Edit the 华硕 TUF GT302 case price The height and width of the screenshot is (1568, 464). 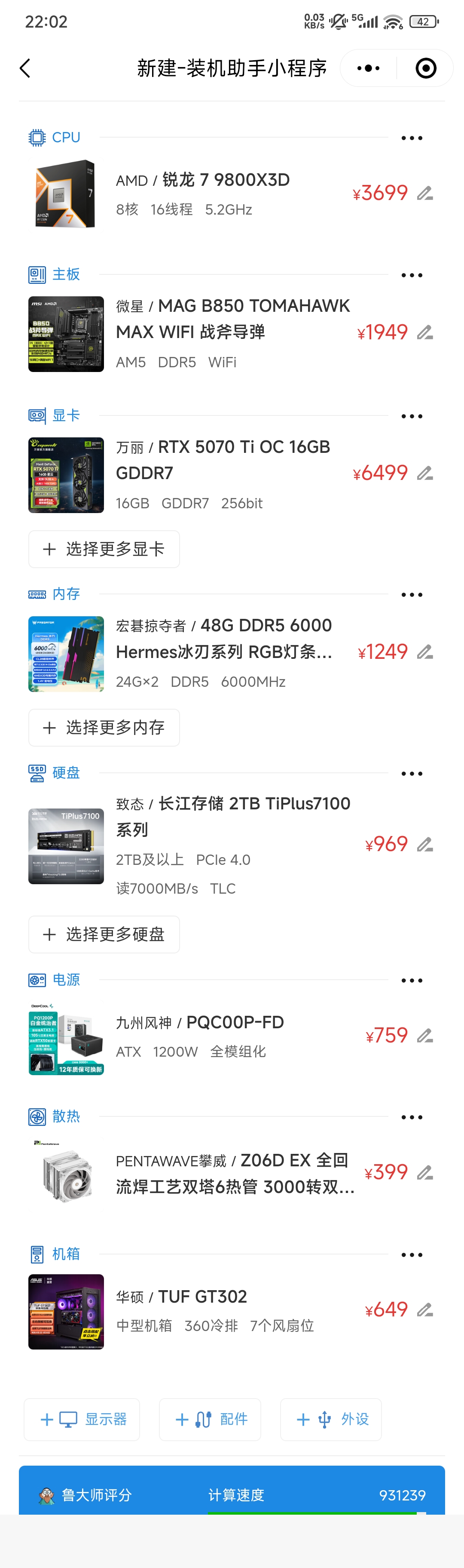(425, 1309)
